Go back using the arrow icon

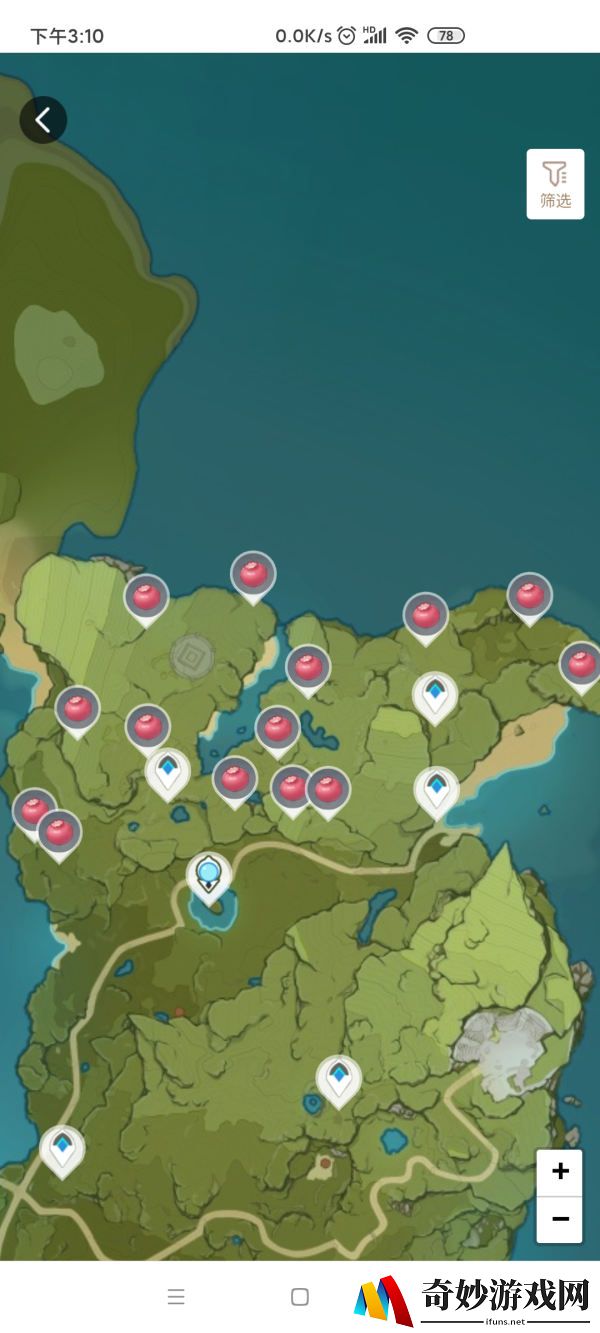tap(43, 120)
